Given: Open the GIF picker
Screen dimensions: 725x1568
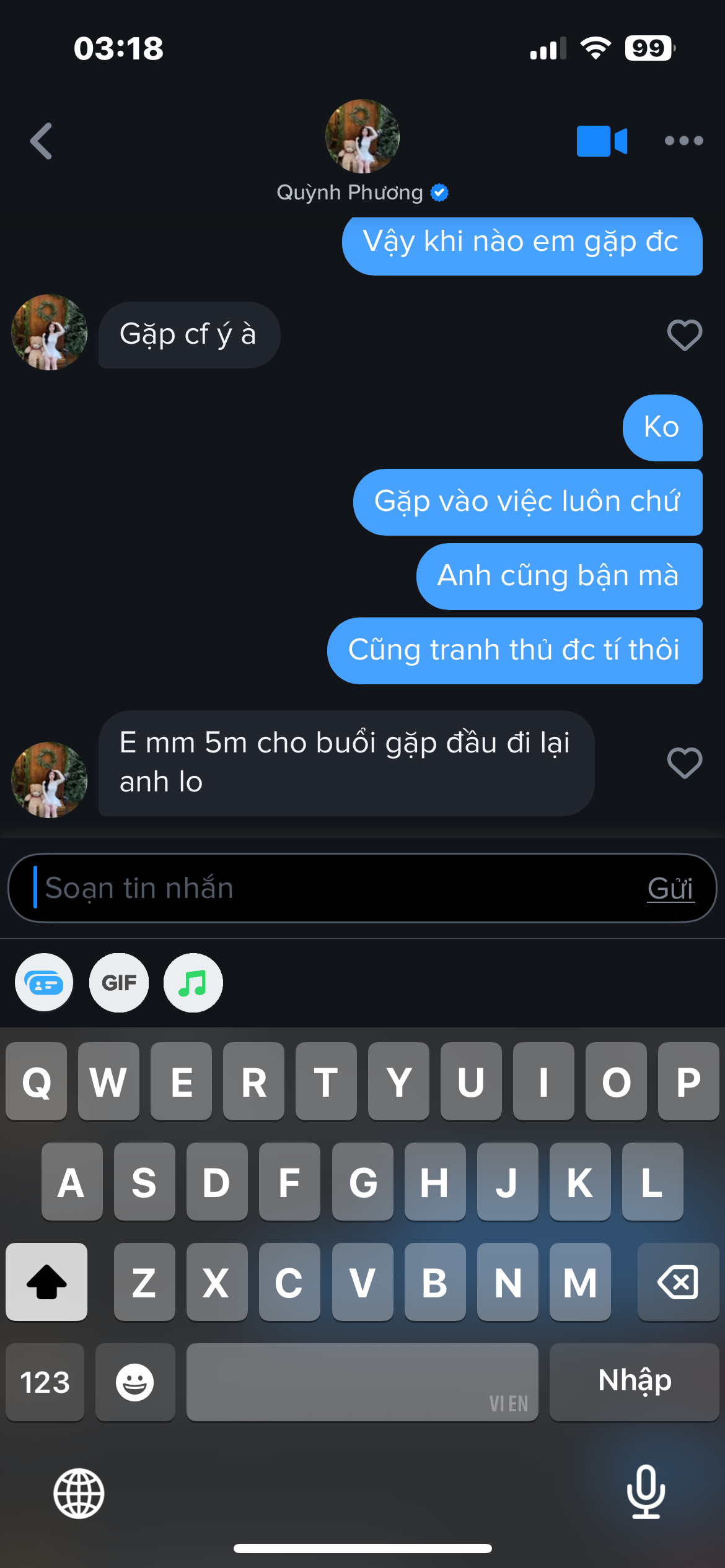Looking at the screenshot, I should [119, 983].
